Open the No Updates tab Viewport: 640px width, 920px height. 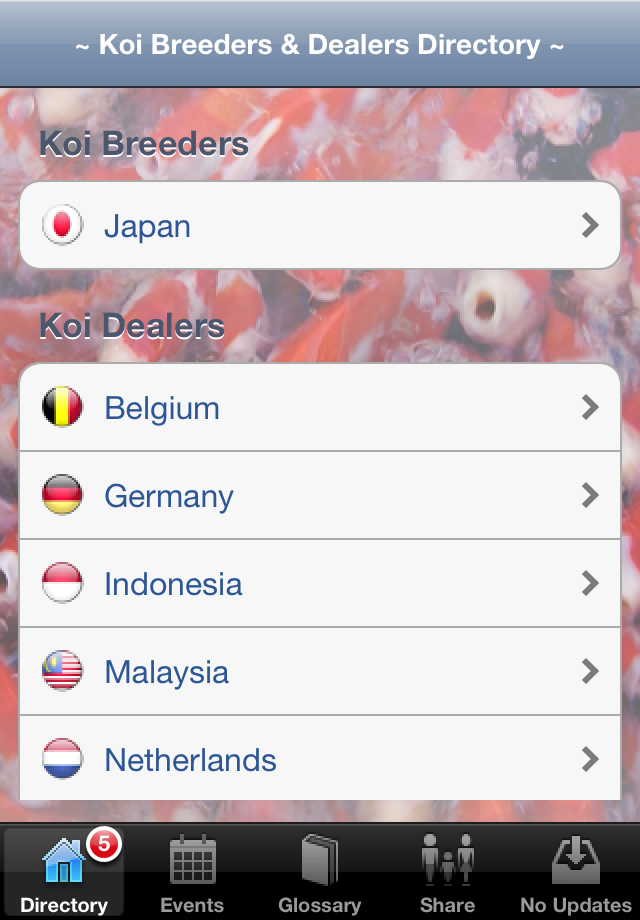(575, 873)
